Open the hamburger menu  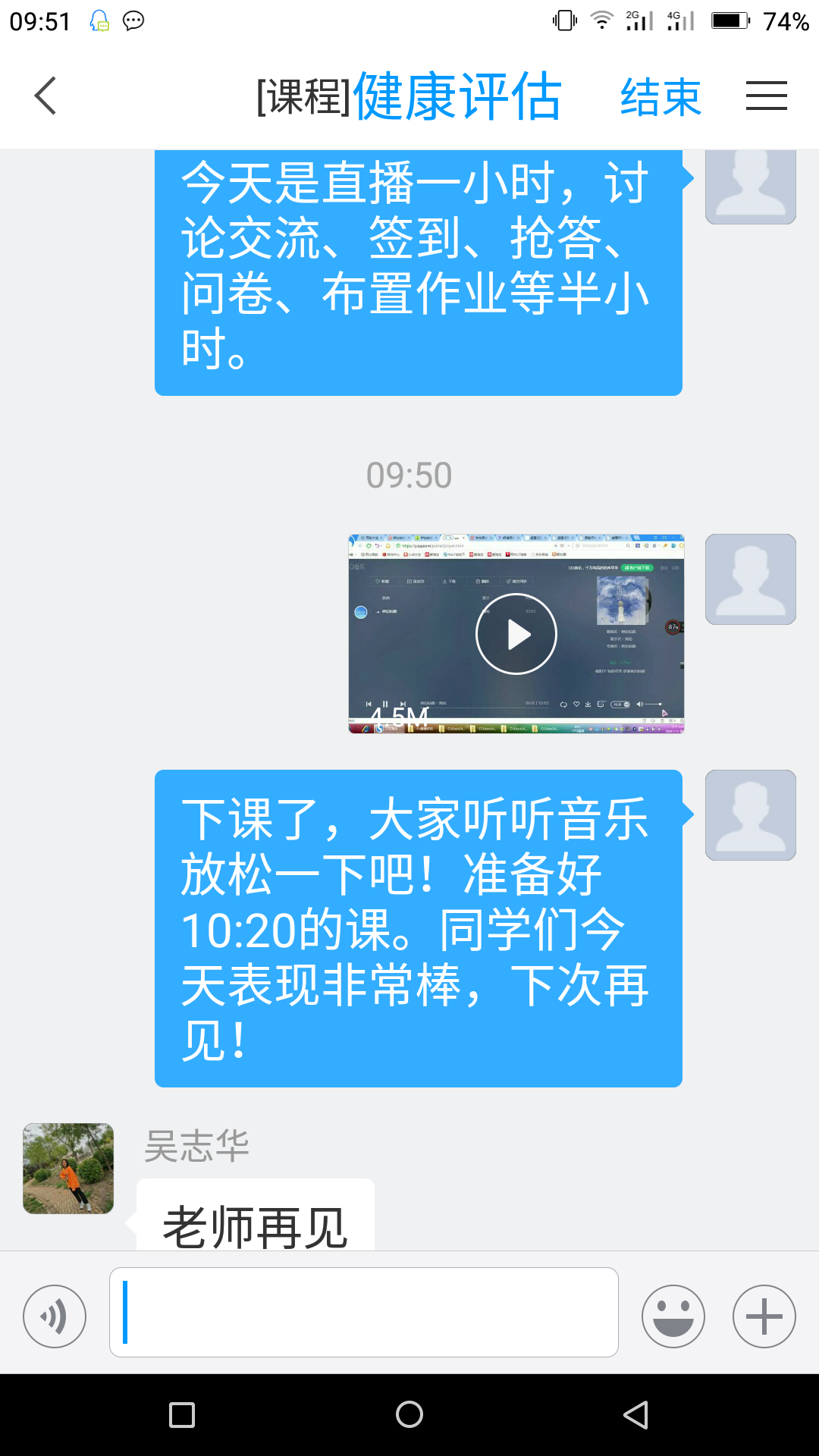click(766, 96)
